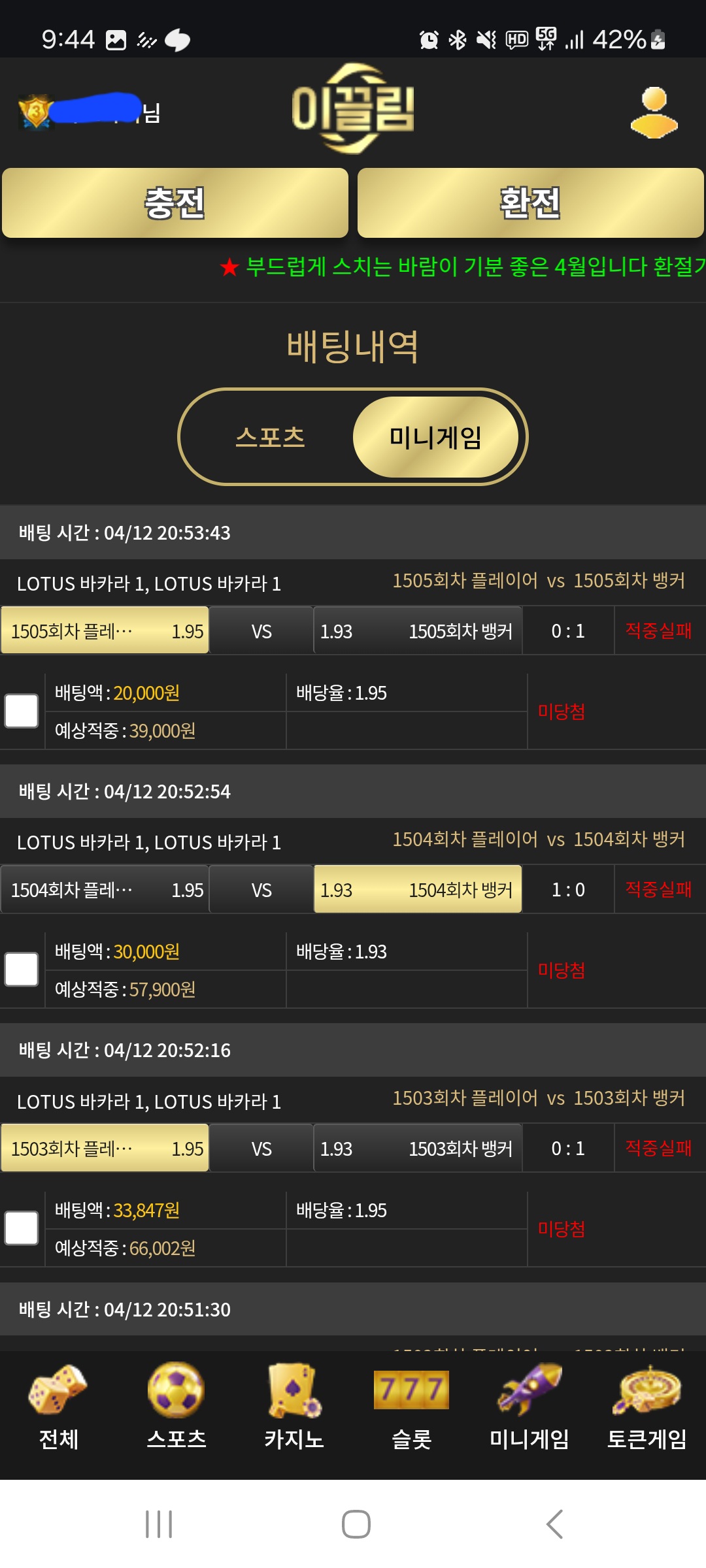Check the box for the 33,847원 bet
The height and width of the screenshot is (1568, 706).
click(22, 1228)
